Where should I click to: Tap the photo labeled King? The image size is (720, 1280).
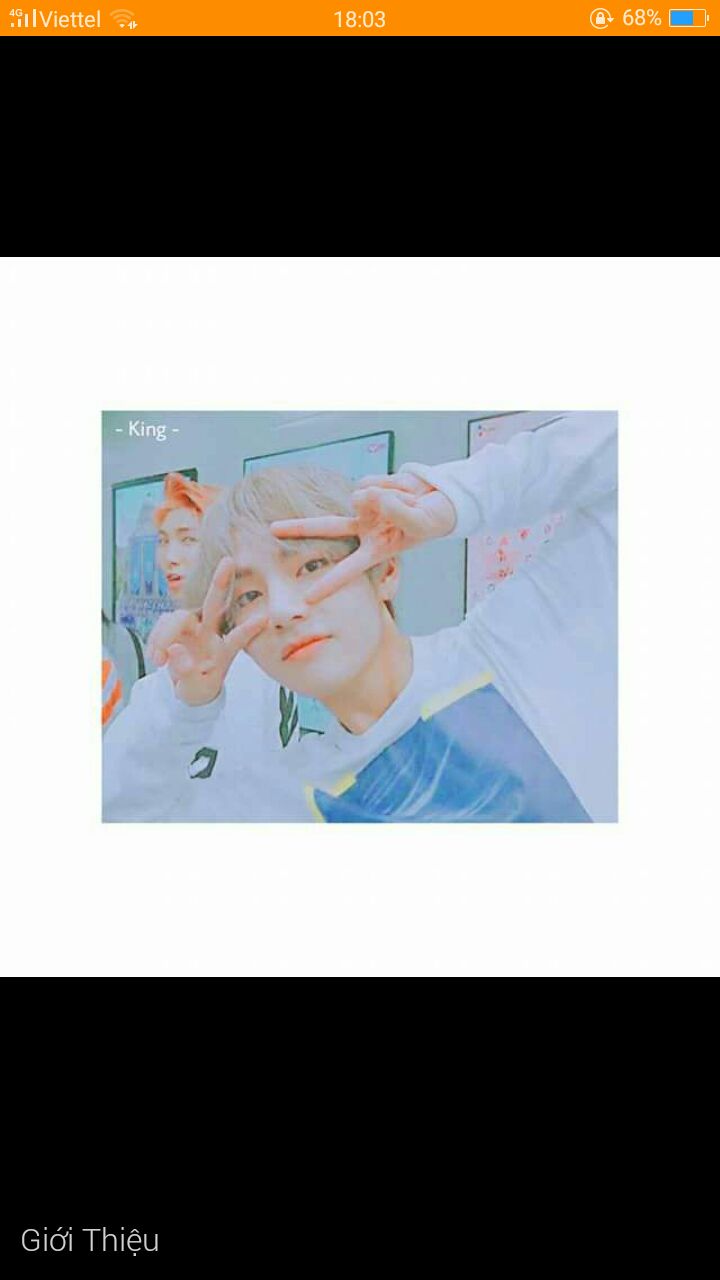coord(360,616)
